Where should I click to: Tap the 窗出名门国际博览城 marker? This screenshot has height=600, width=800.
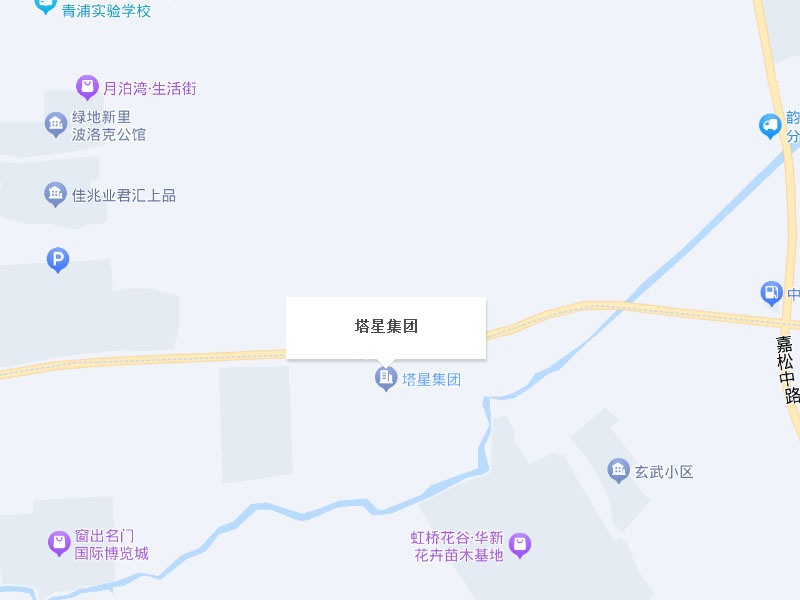[x=60, y=543]
